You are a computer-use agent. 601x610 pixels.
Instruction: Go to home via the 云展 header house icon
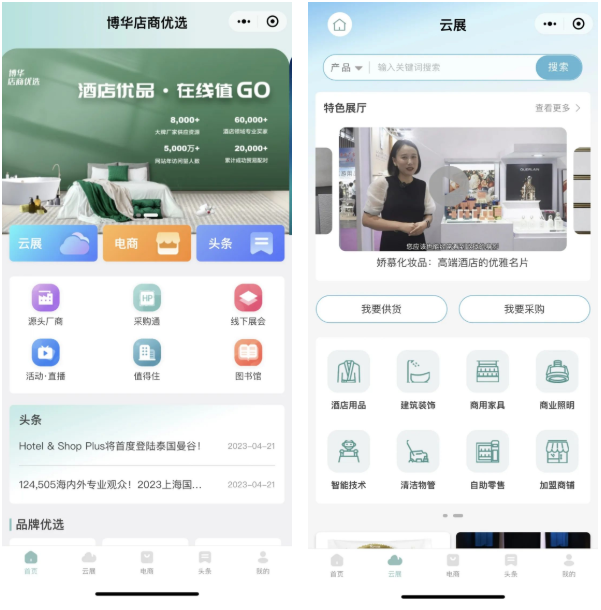[x=340, y=25]
